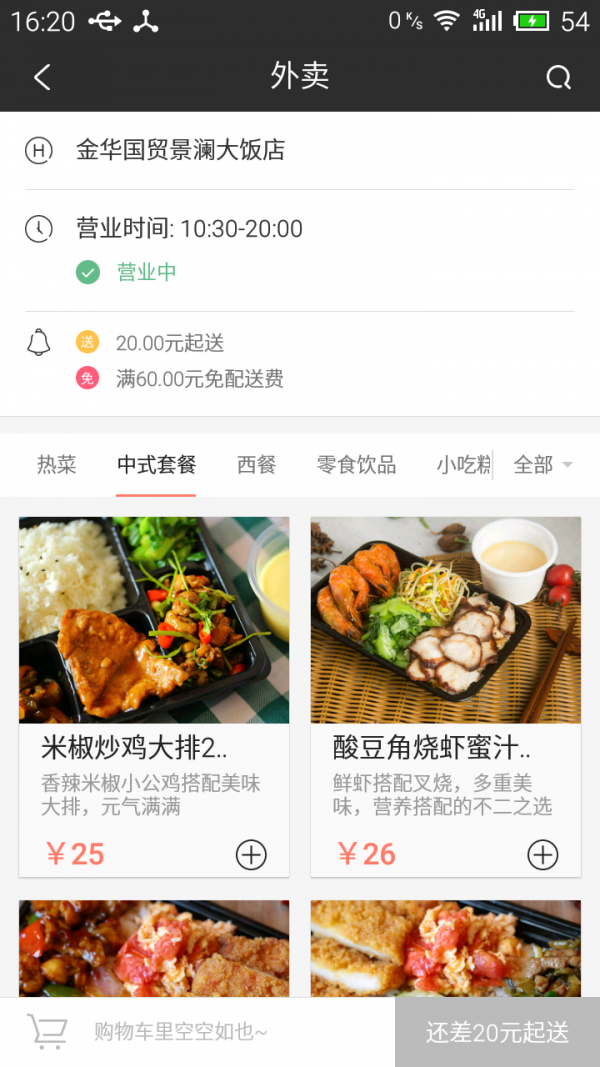Switch to the 小吃粥 tab
Image resolution: width=600 pixels, height=1067 pixels.
pyautogui.click(x=464, y=465)
